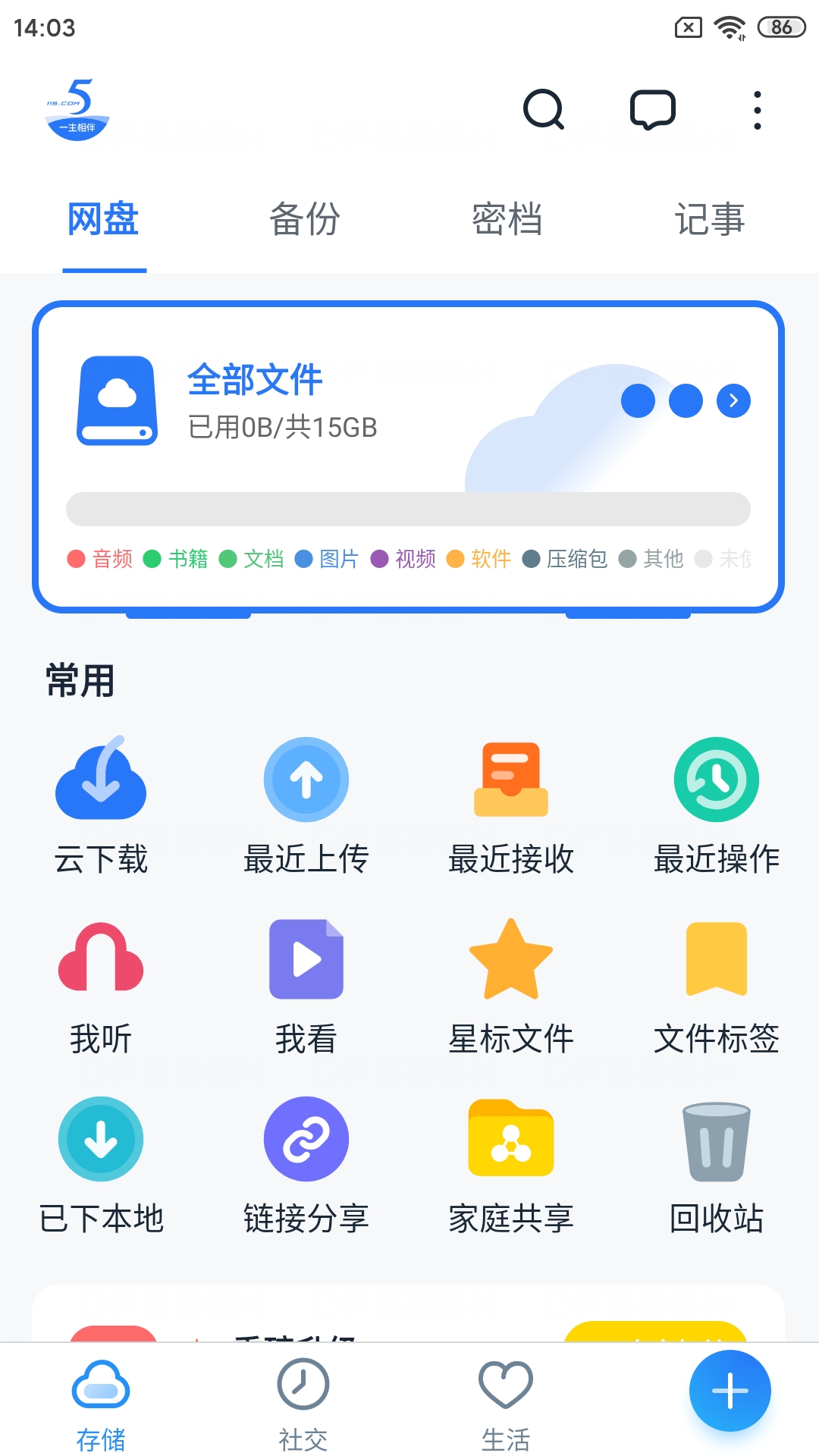This screenshot has height=1456, width=819.
Task: Open 最近上传 recent uploads
Action: click(306, 805)
